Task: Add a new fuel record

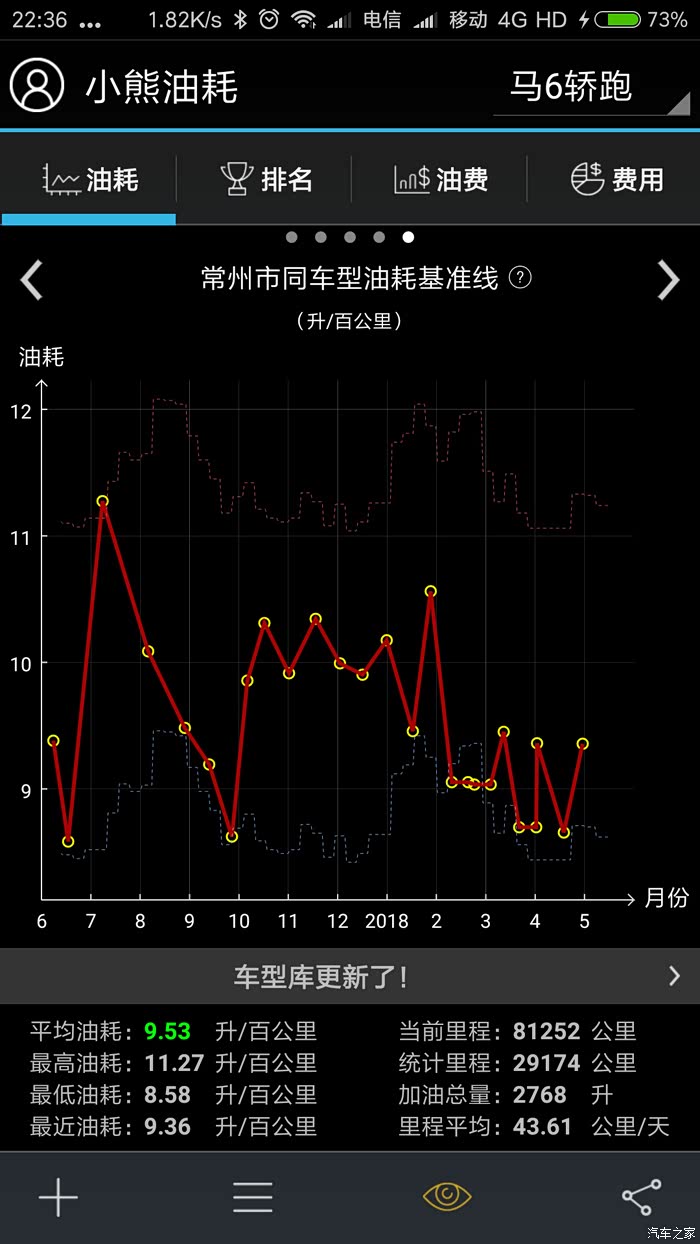Action: pyautogui.click(x=58, y=1197)
